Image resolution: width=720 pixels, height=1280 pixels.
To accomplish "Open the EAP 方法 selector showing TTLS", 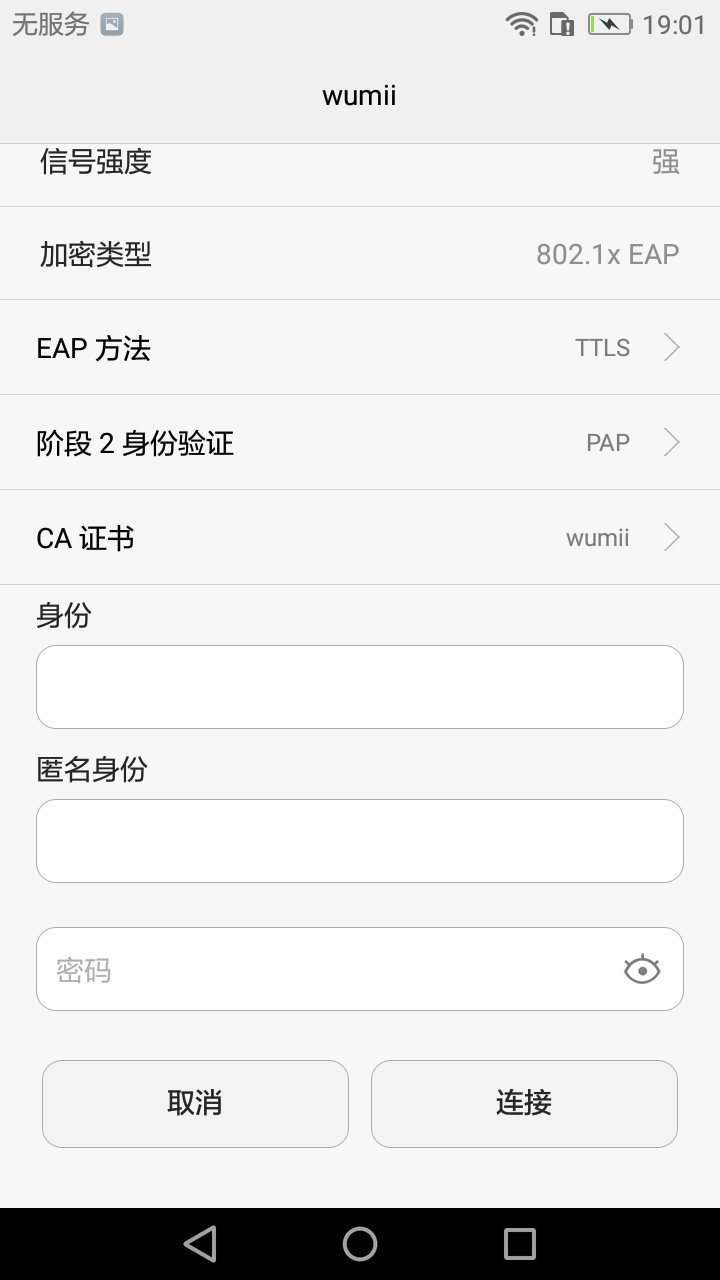I will 360,347.
